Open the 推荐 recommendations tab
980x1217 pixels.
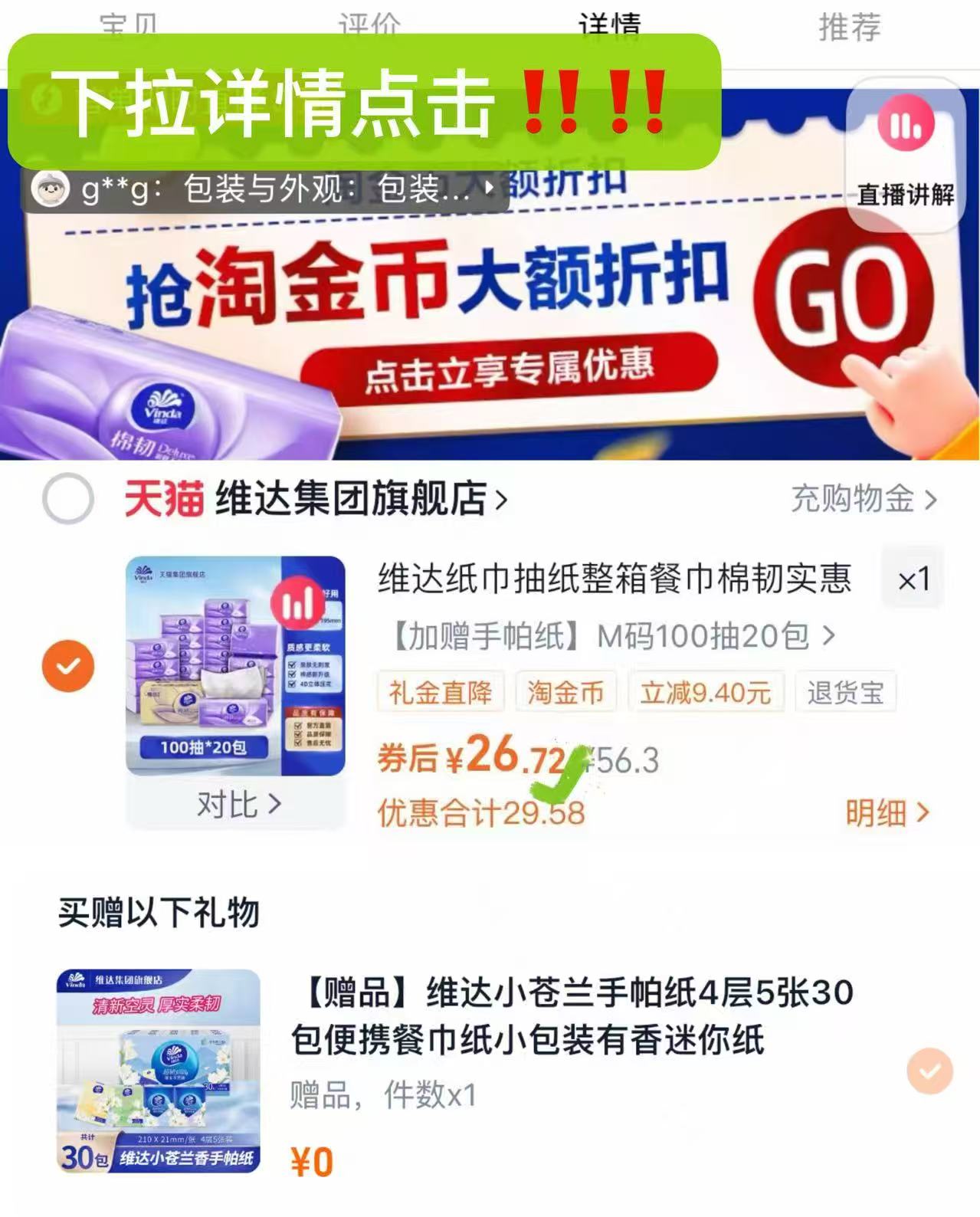(x=851, y=25)
